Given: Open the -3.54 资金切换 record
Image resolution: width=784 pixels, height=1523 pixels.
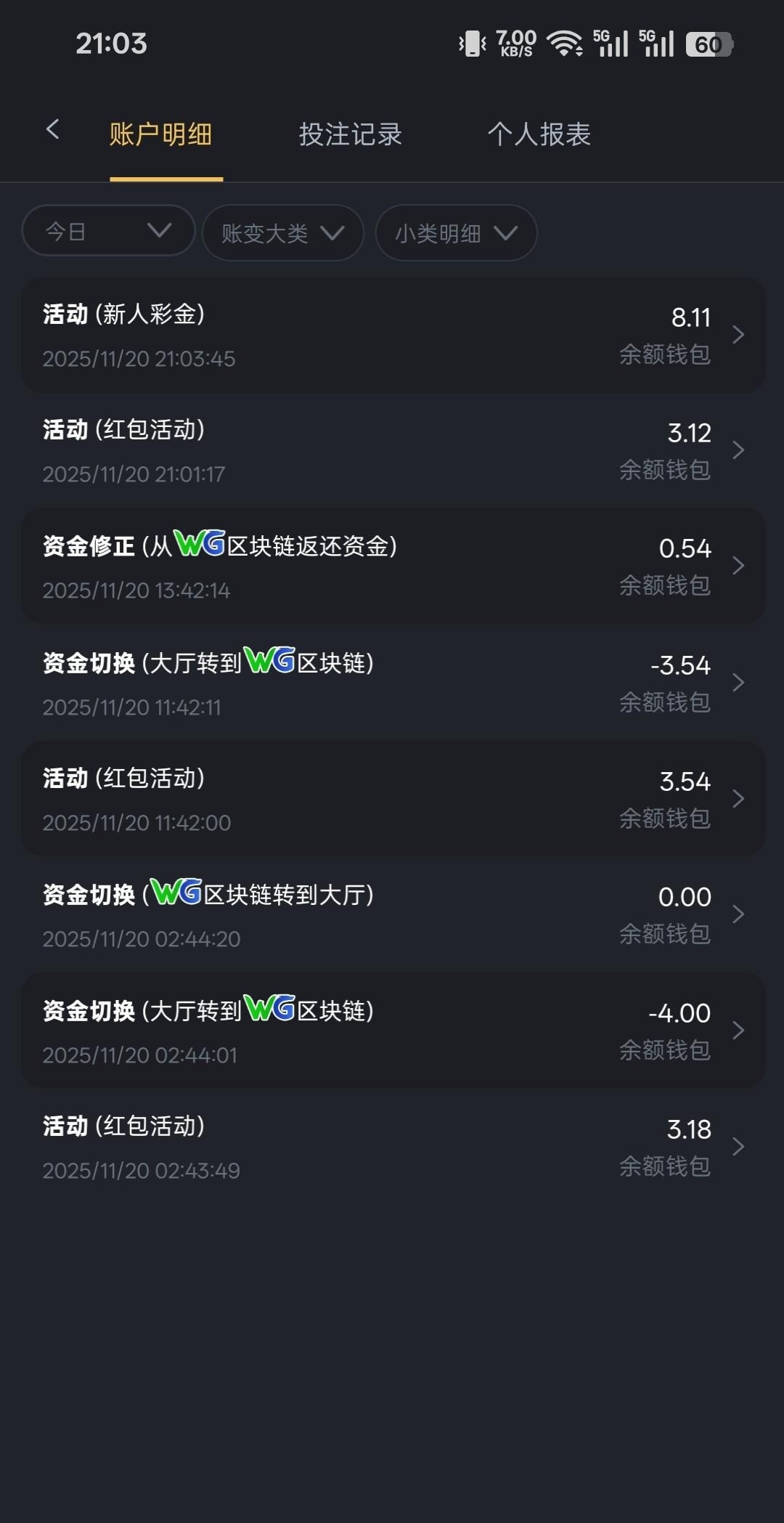Looking at the screenshot, I should (392, 683).
